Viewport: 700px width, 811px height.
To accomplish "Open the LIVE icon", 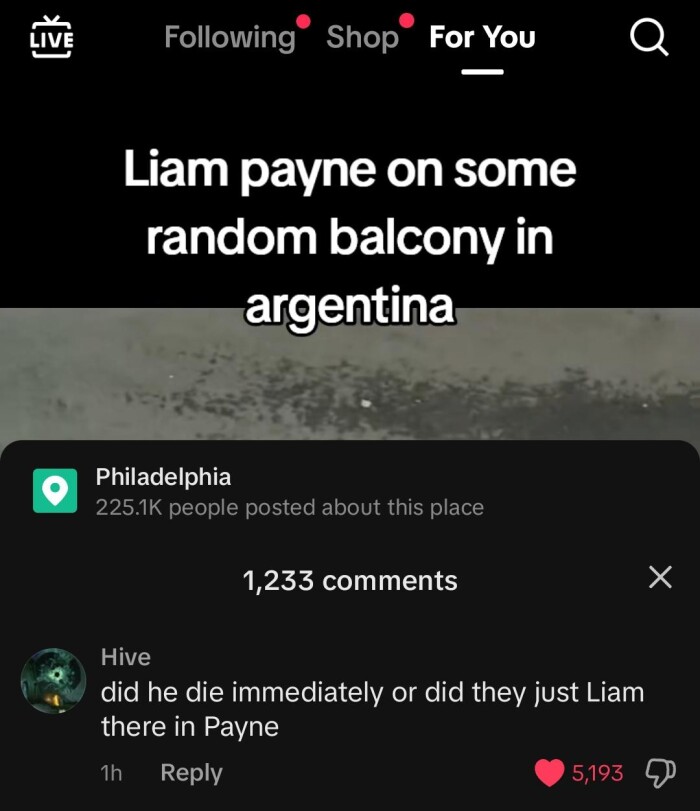I will tap(51, 38).
